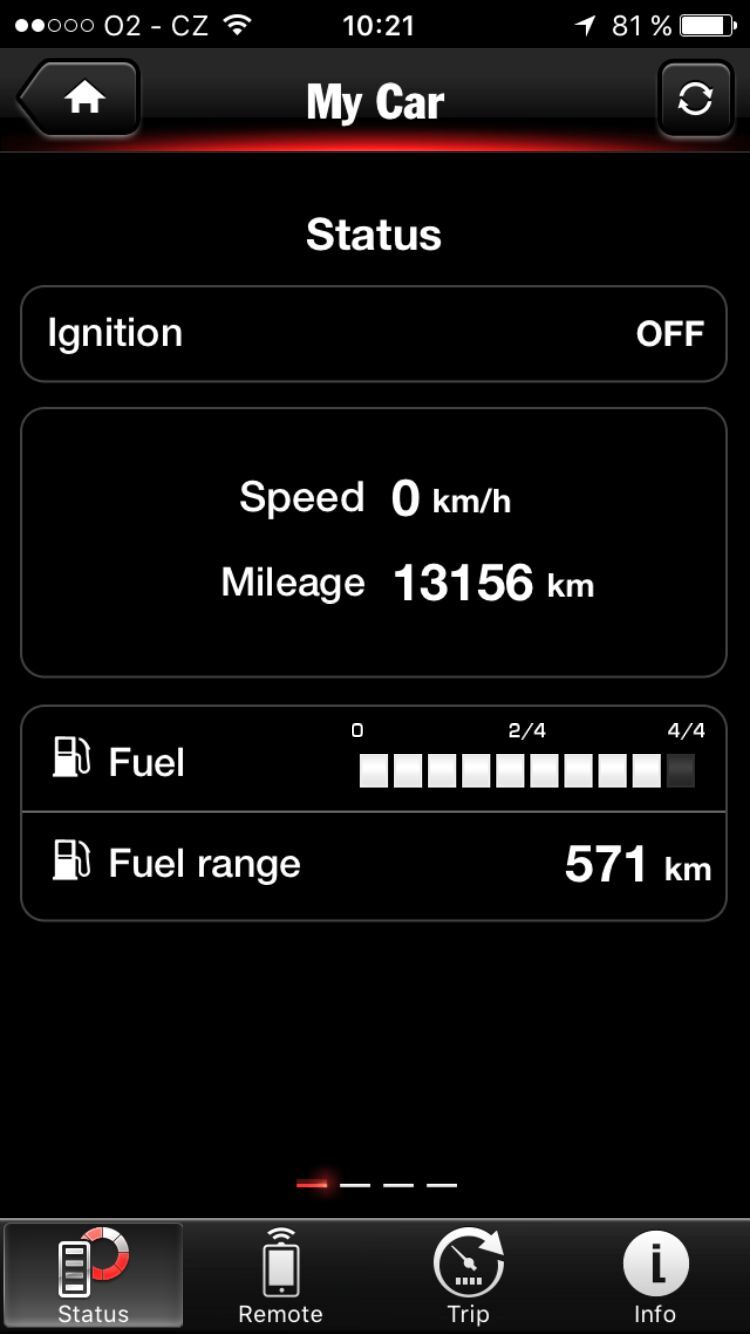Viewport: 750px width, 1334px height.
Task: Tap the Status battery icon in bottom bar
Action: click(x=93, y=1264)
